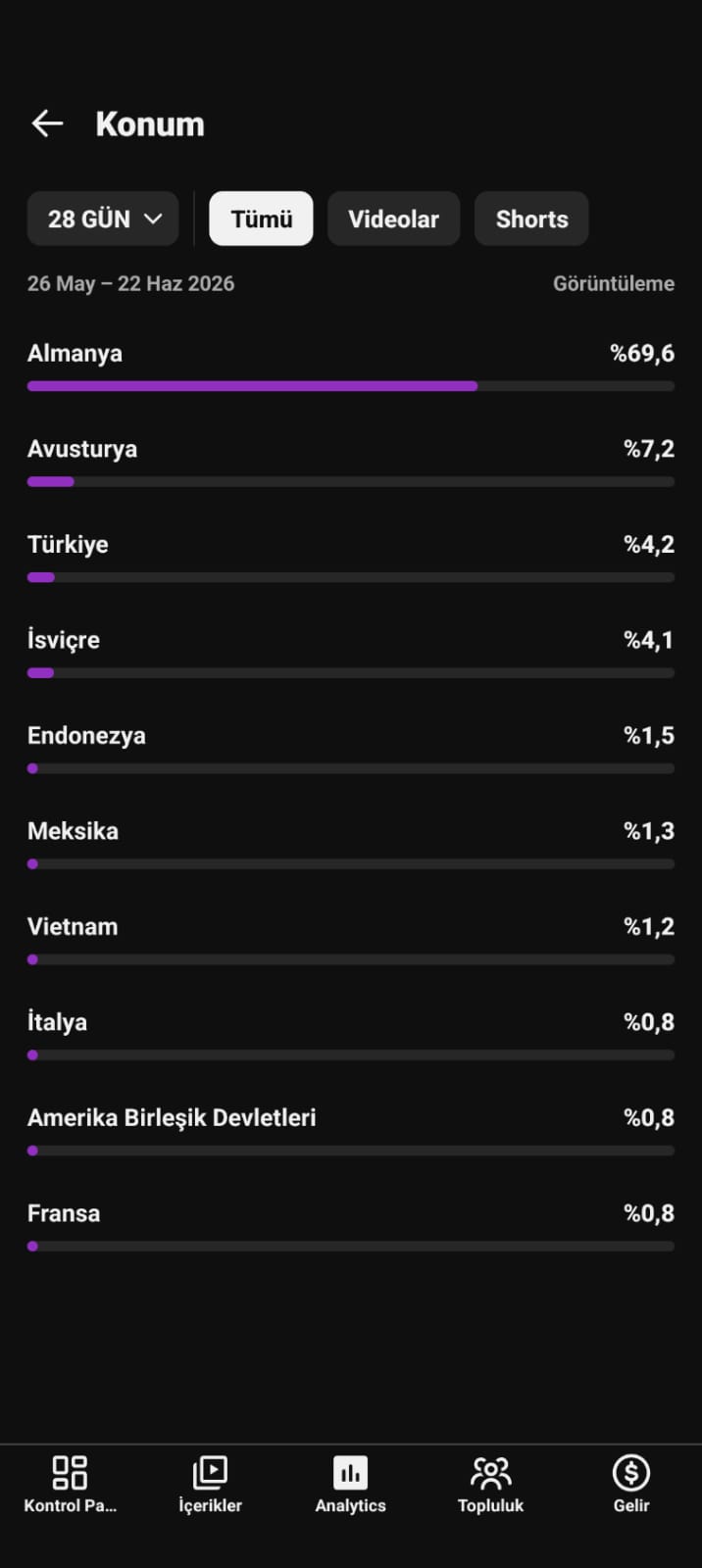Show only Shorts content
This screenshot has width=702, height=1568.
pyautogui.click(x=531, y=219)
